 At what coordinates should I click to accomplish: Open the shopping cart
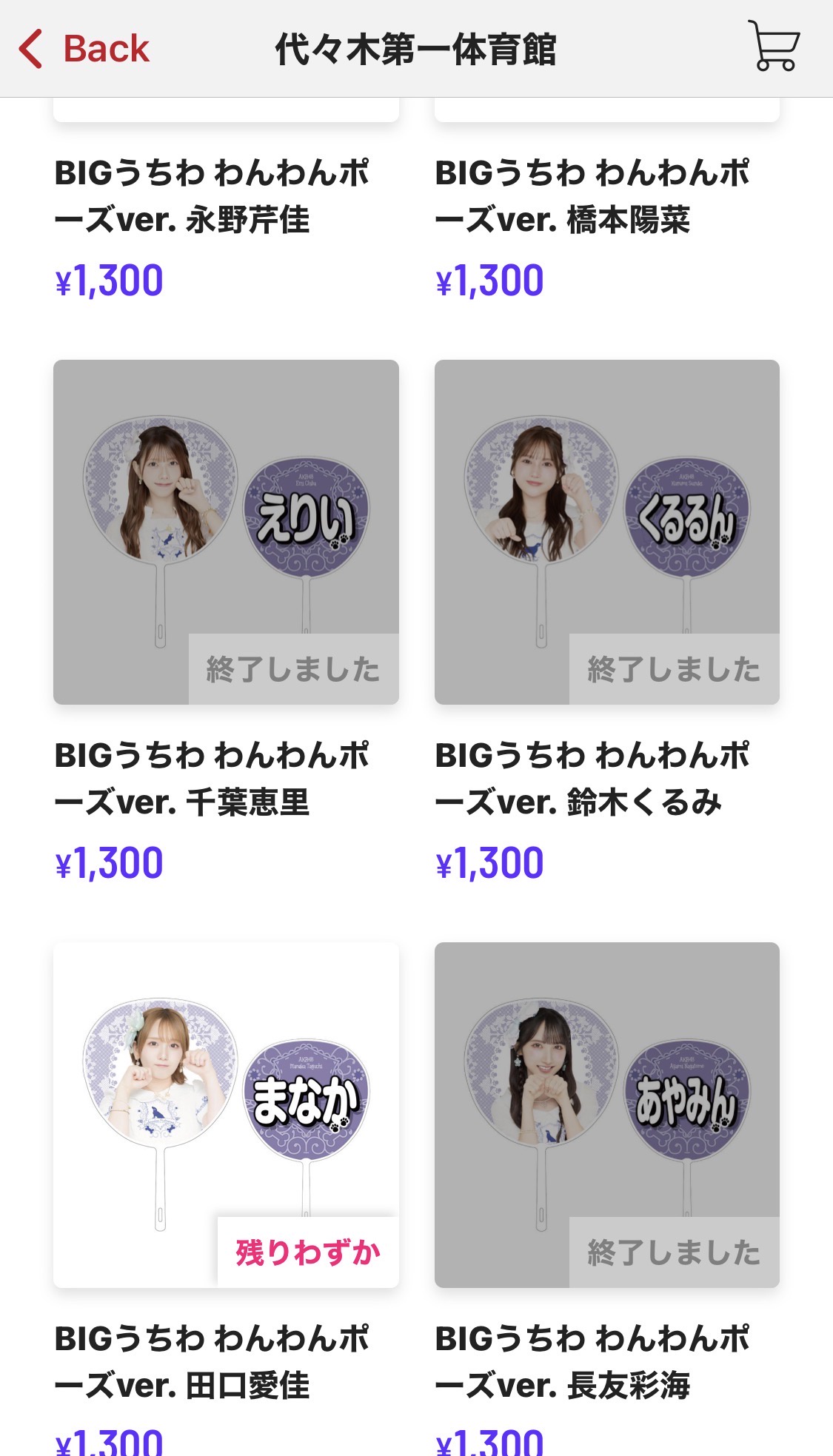click(774, 47)
